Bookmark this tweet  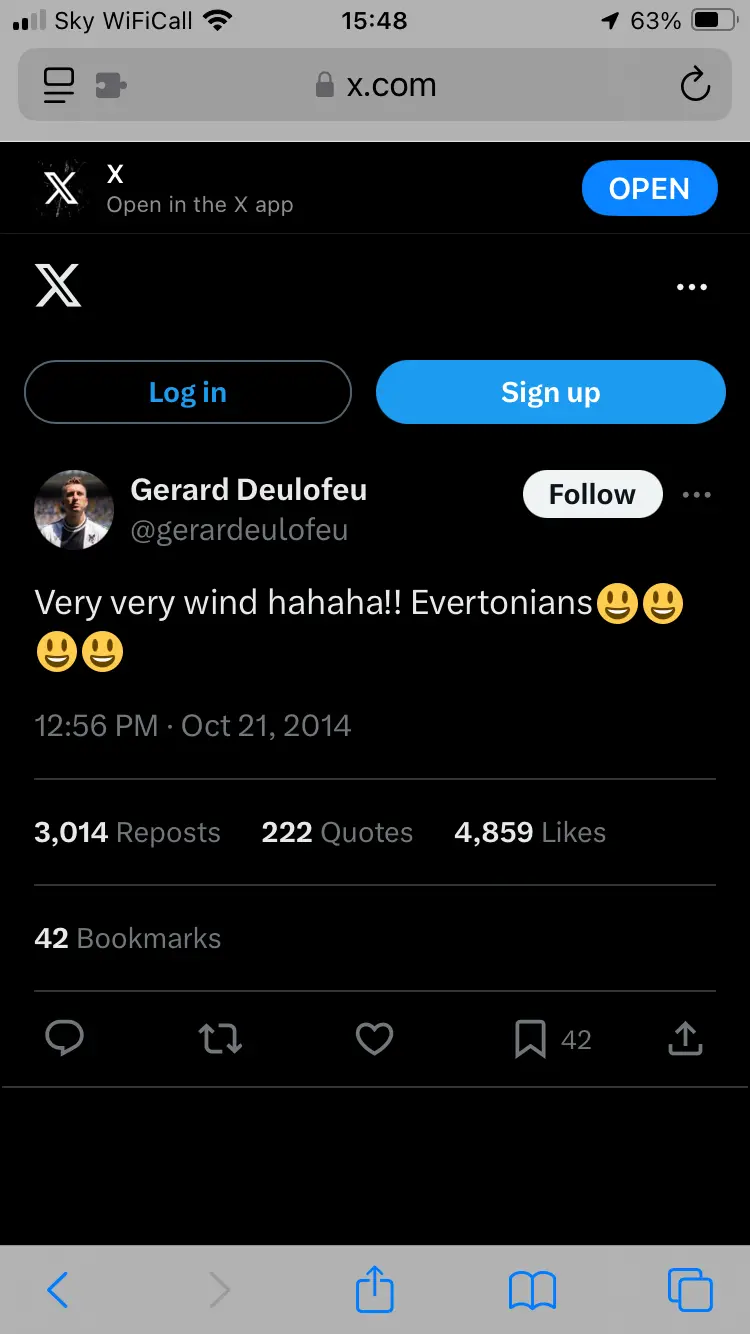click(530, 1040)
